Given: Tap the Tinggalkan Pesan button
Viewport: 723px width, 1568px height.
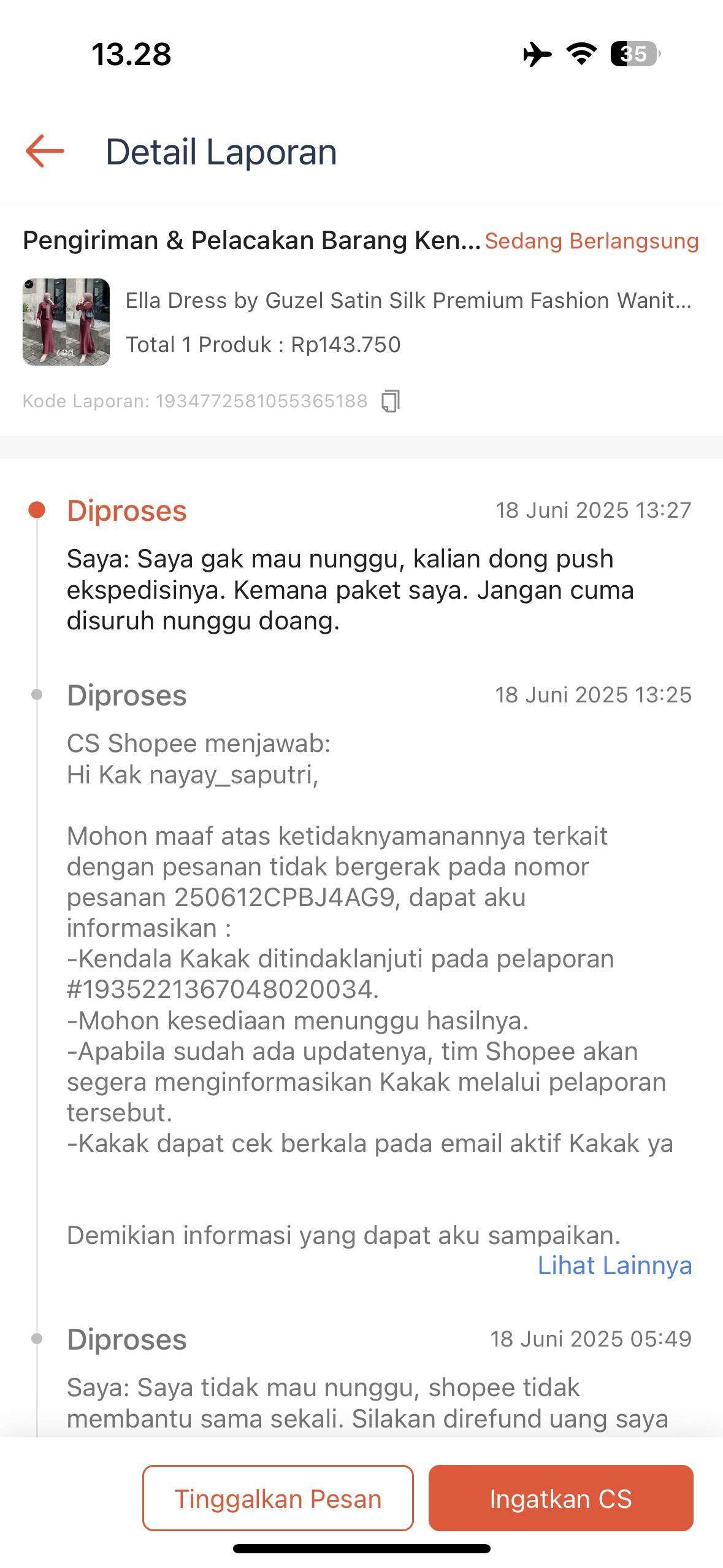Looking at the screenshot, I should click(x=278, y=1498).
